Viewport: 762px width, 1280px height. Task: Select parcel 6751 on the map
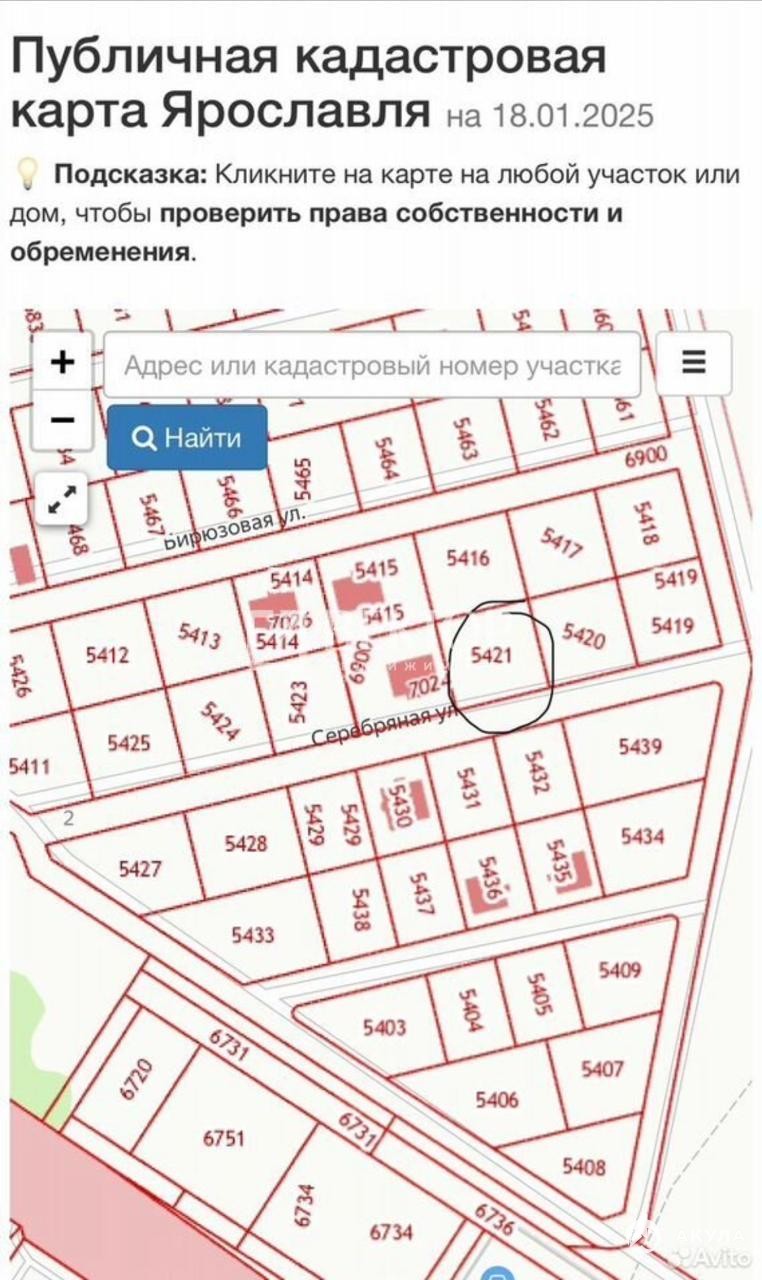pyautogui.click(x=223, y=1138)
